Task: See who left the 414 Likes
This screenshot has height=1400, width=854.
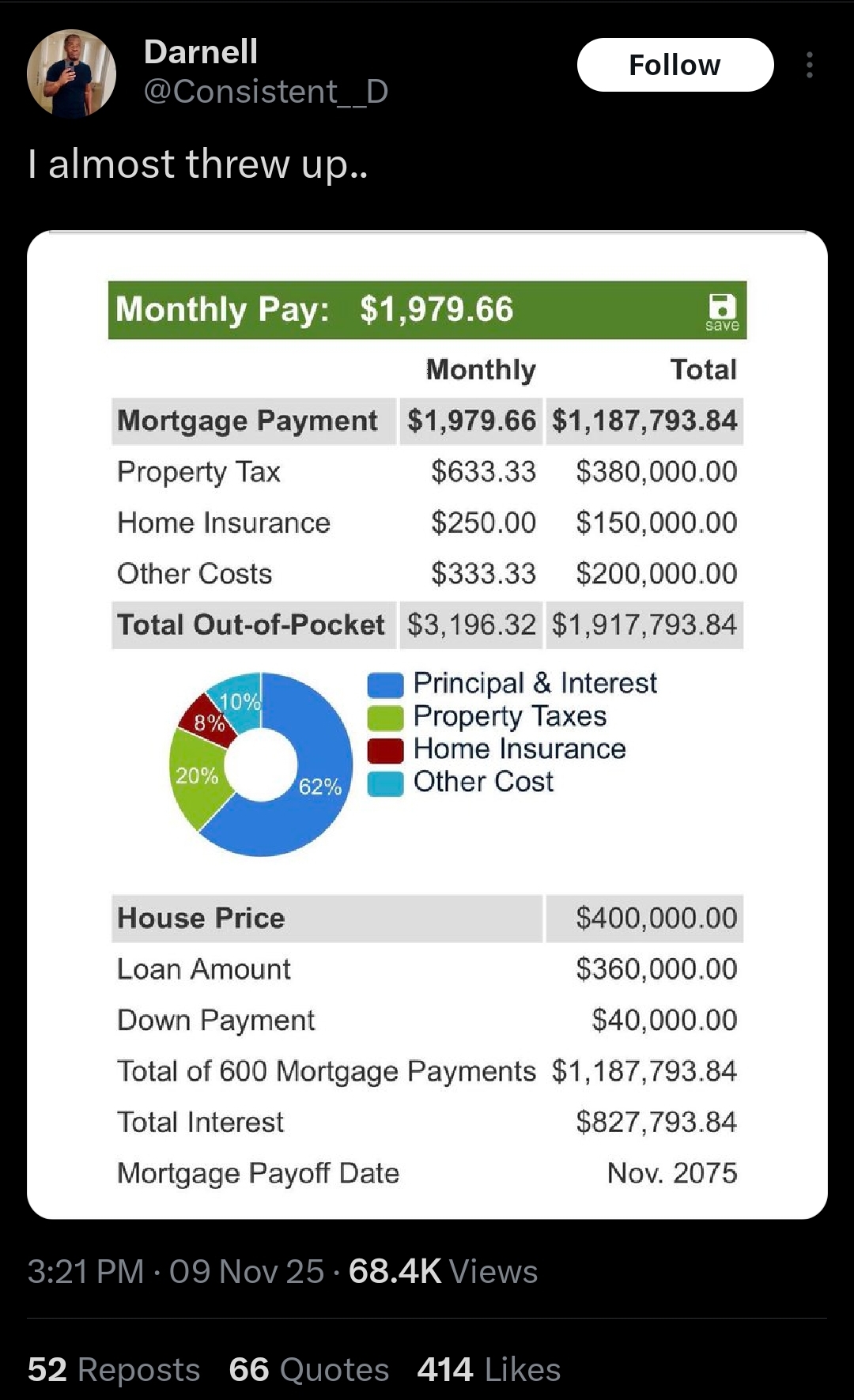Action: tap(489, 1369)
